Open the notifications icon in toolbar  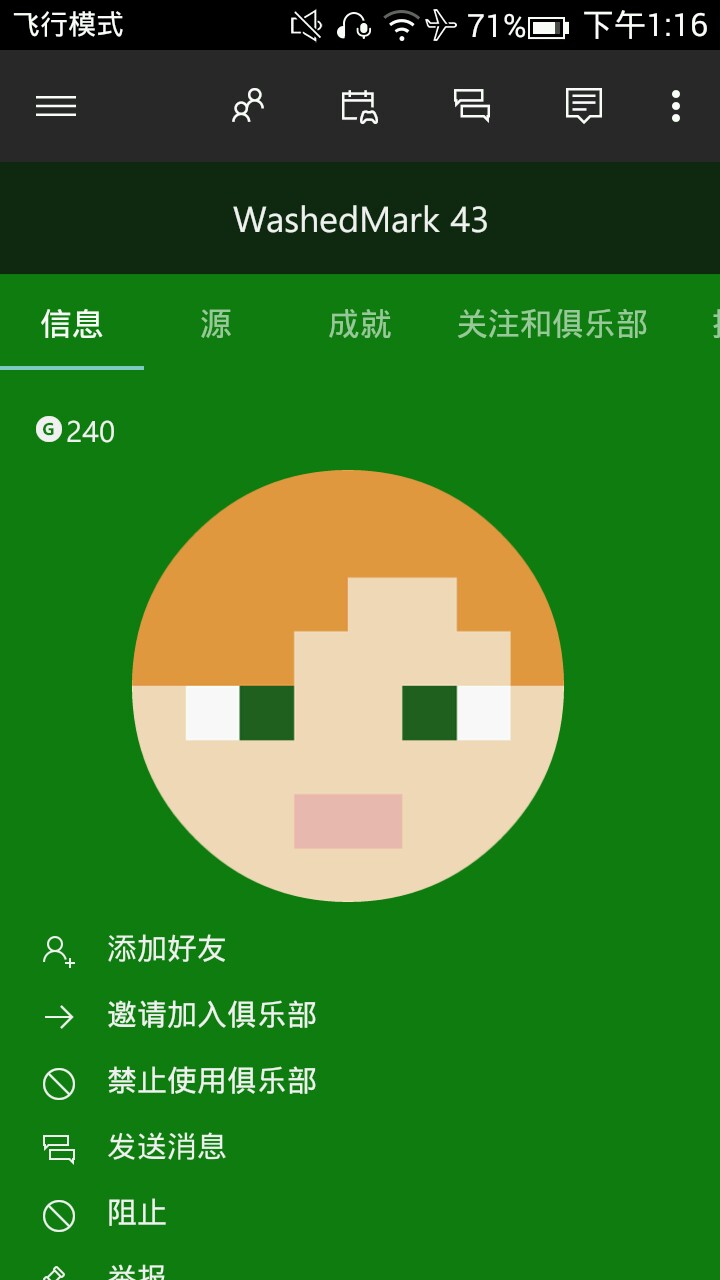point(583,106)
